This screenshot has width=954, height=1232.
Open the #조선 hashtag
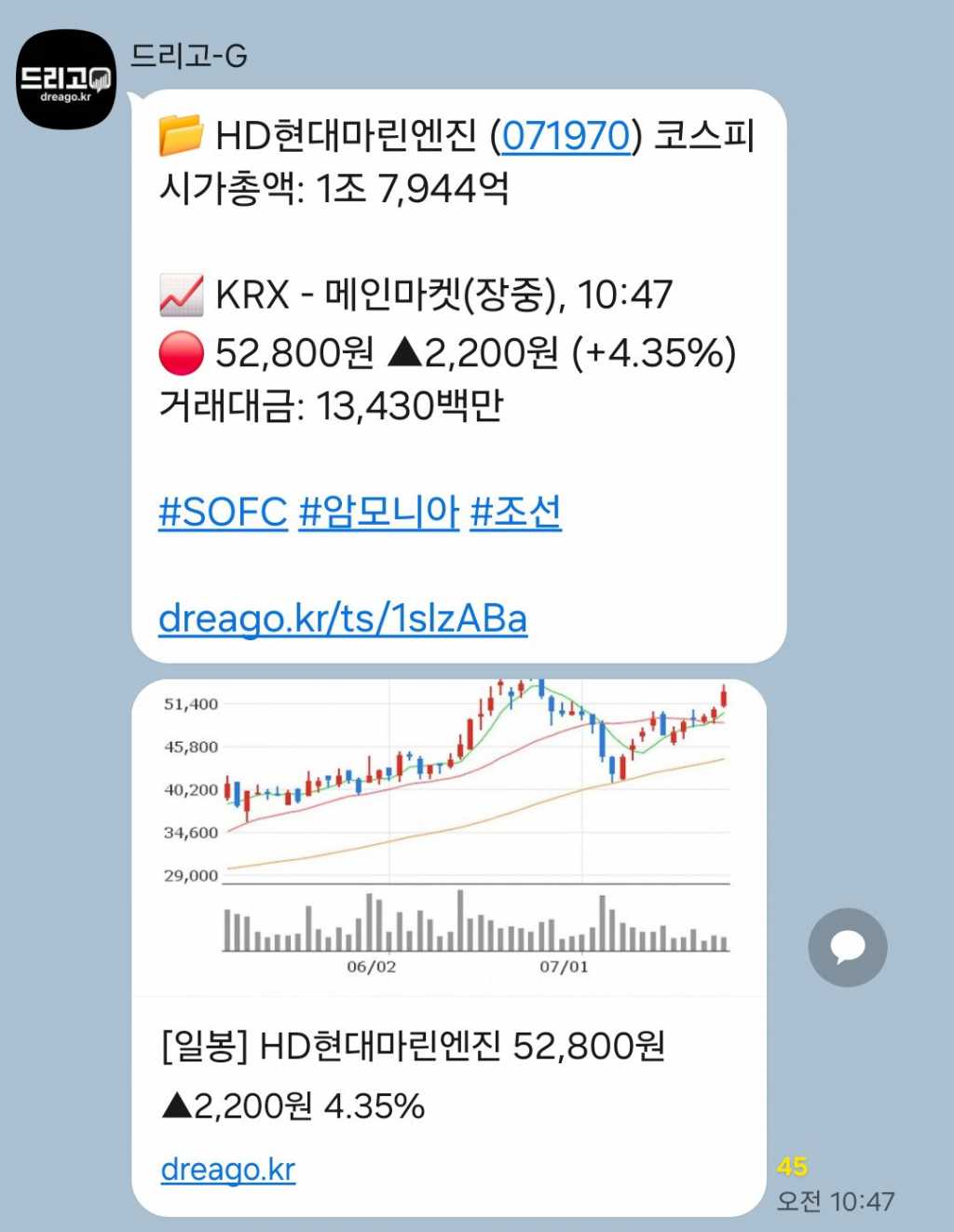[x=516, y=513]
